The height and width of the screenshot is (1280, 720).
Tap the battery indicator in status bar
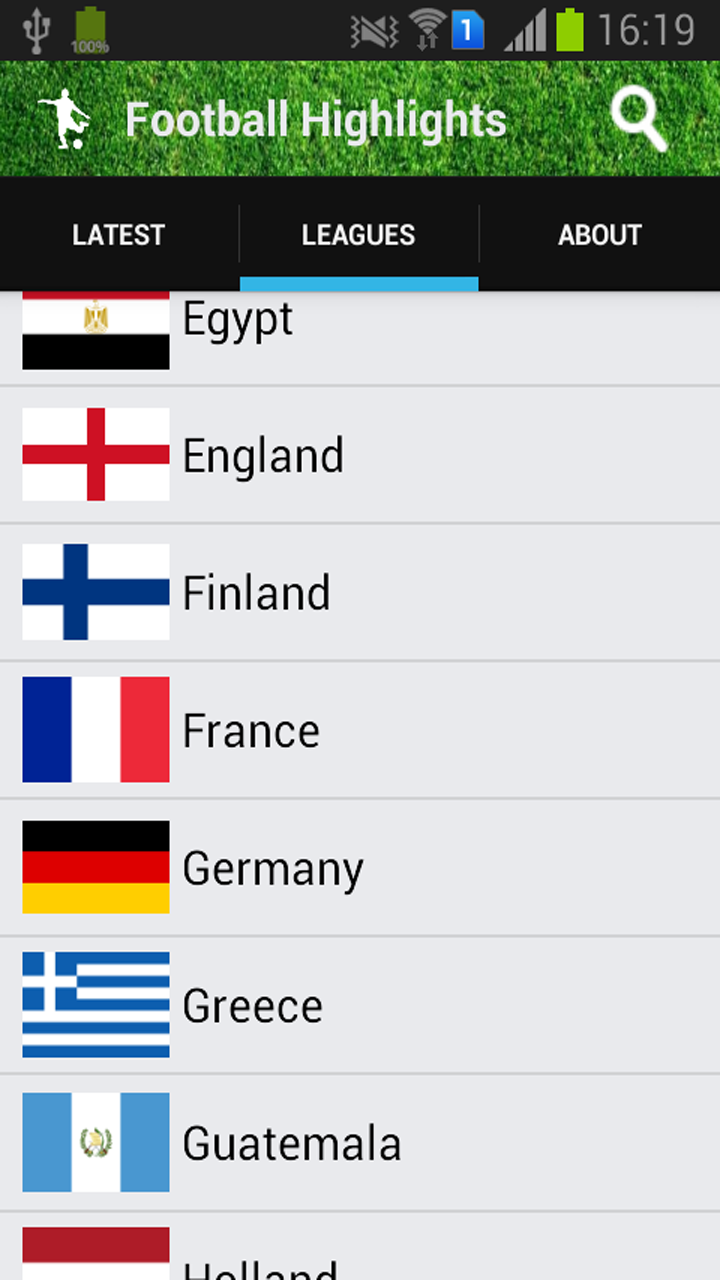coord(568,30)
